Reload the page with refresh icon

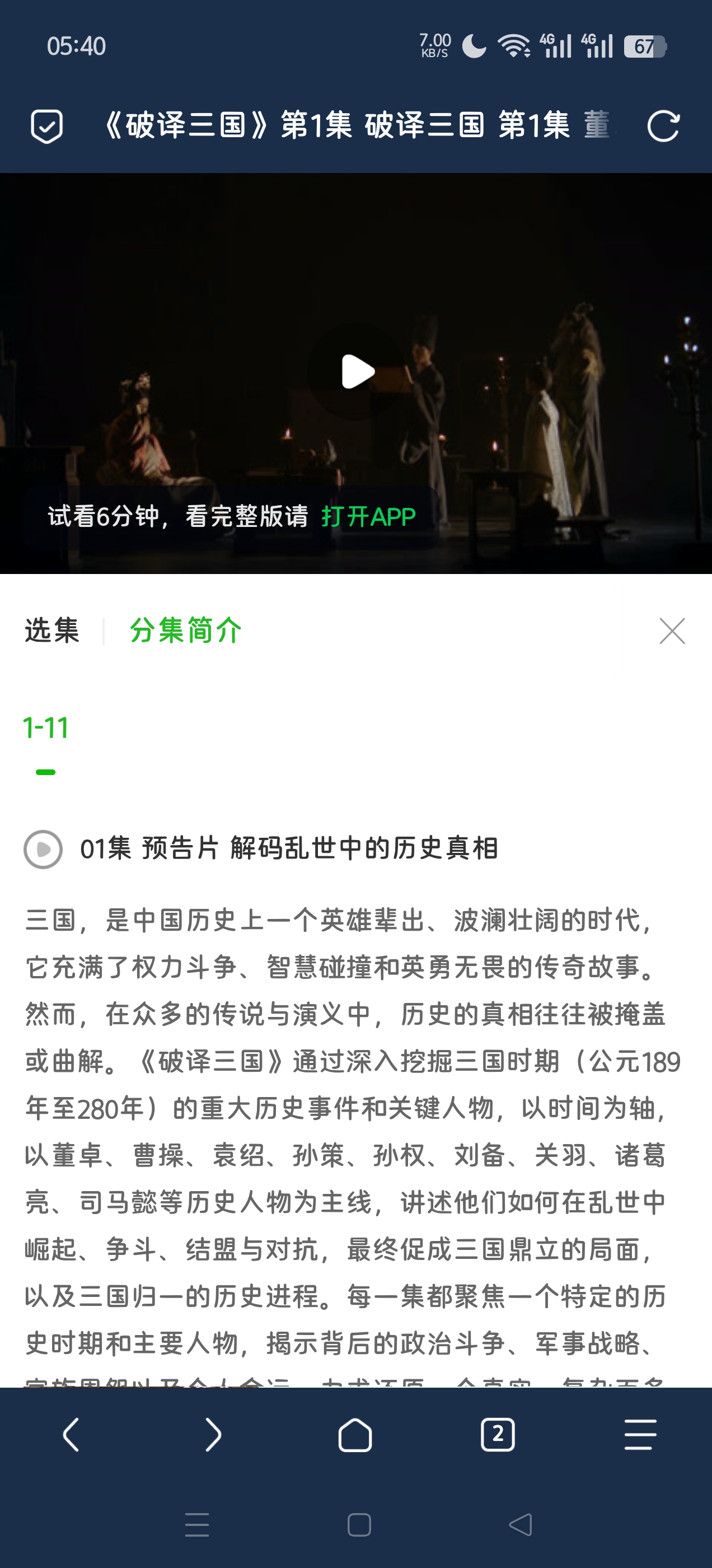(663, 126)
